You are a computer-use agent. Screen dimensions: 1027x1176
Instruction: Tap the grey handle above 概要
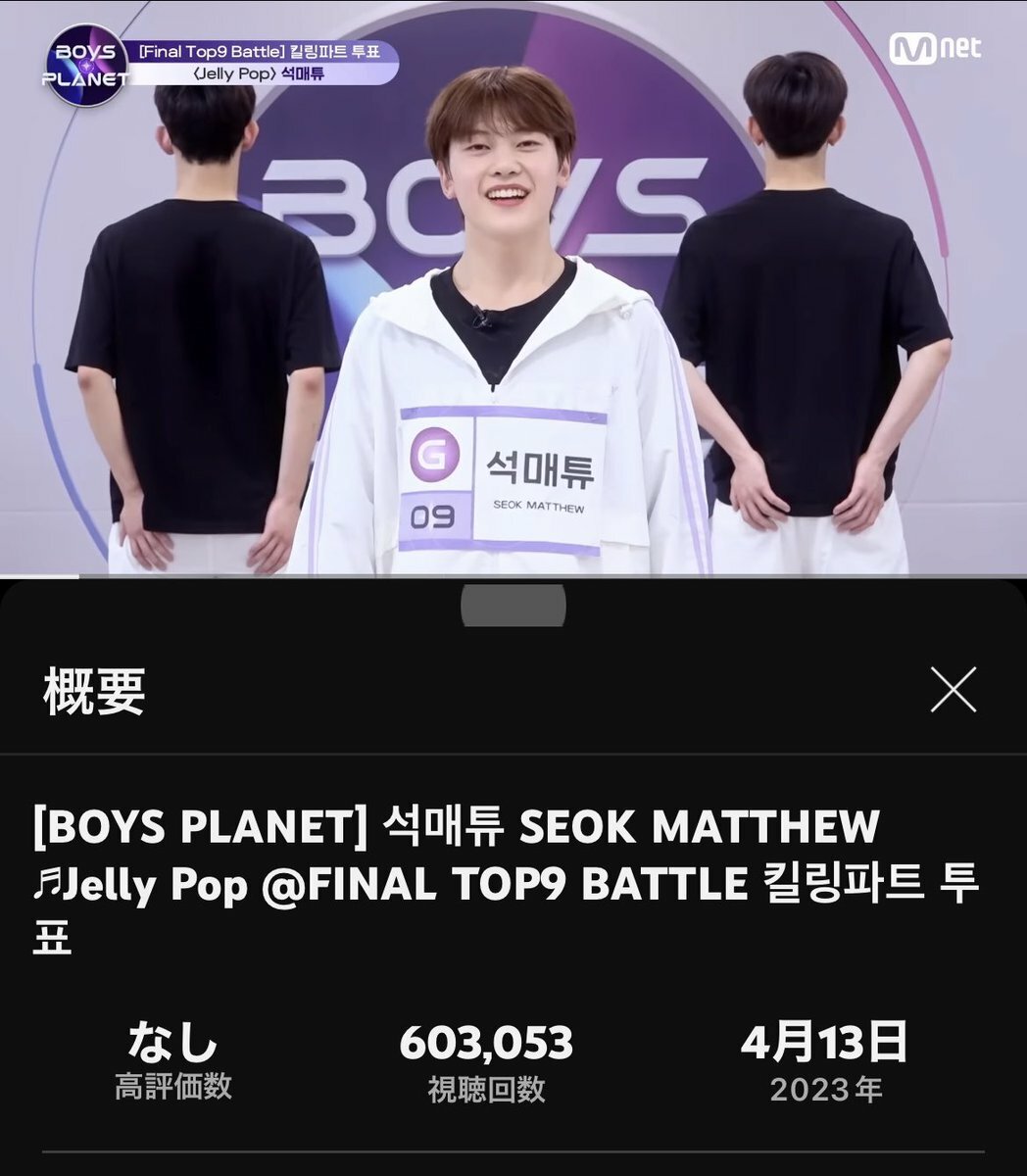pyautogui.click(x=513, y=605)
